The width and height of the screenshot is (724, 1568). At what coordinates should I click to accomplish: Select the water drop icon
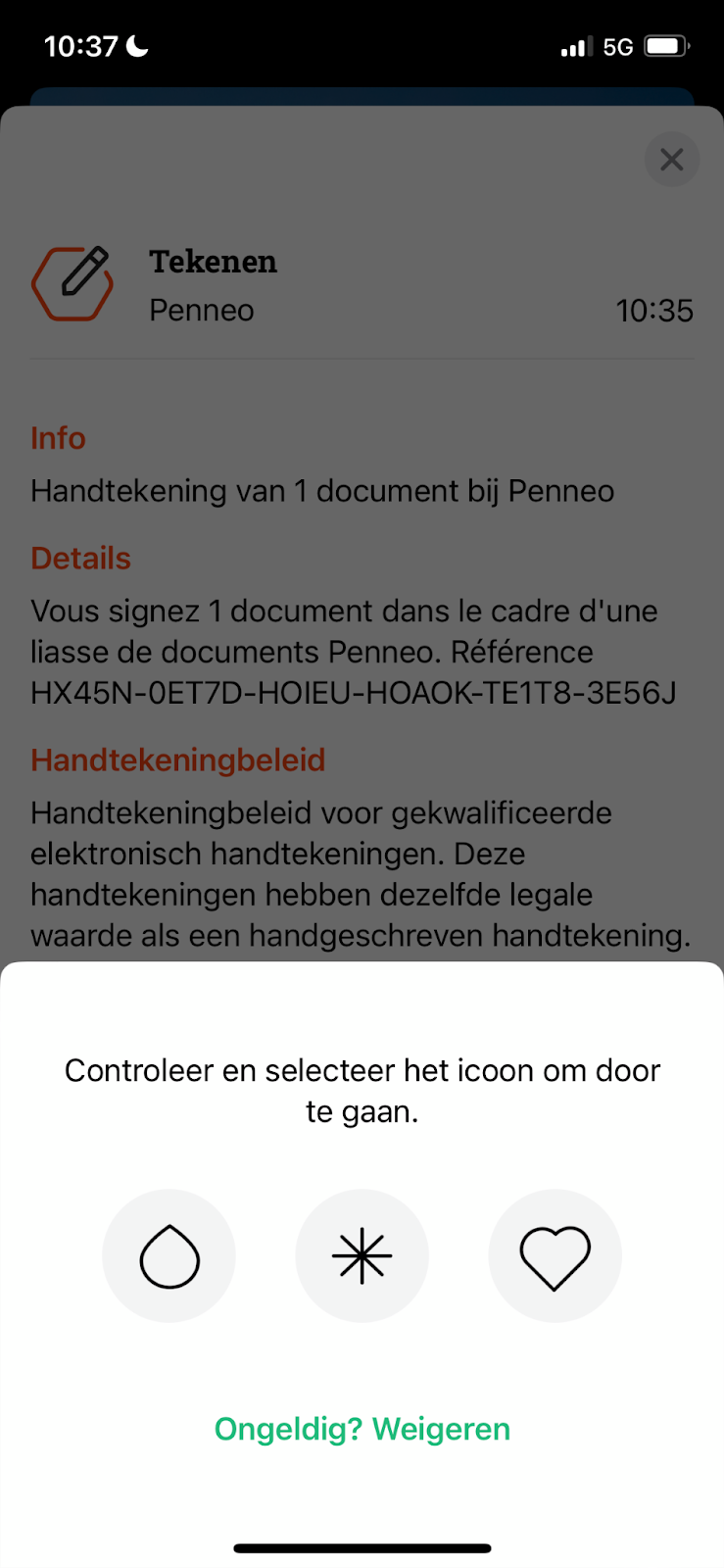(x=169, y=1255)
